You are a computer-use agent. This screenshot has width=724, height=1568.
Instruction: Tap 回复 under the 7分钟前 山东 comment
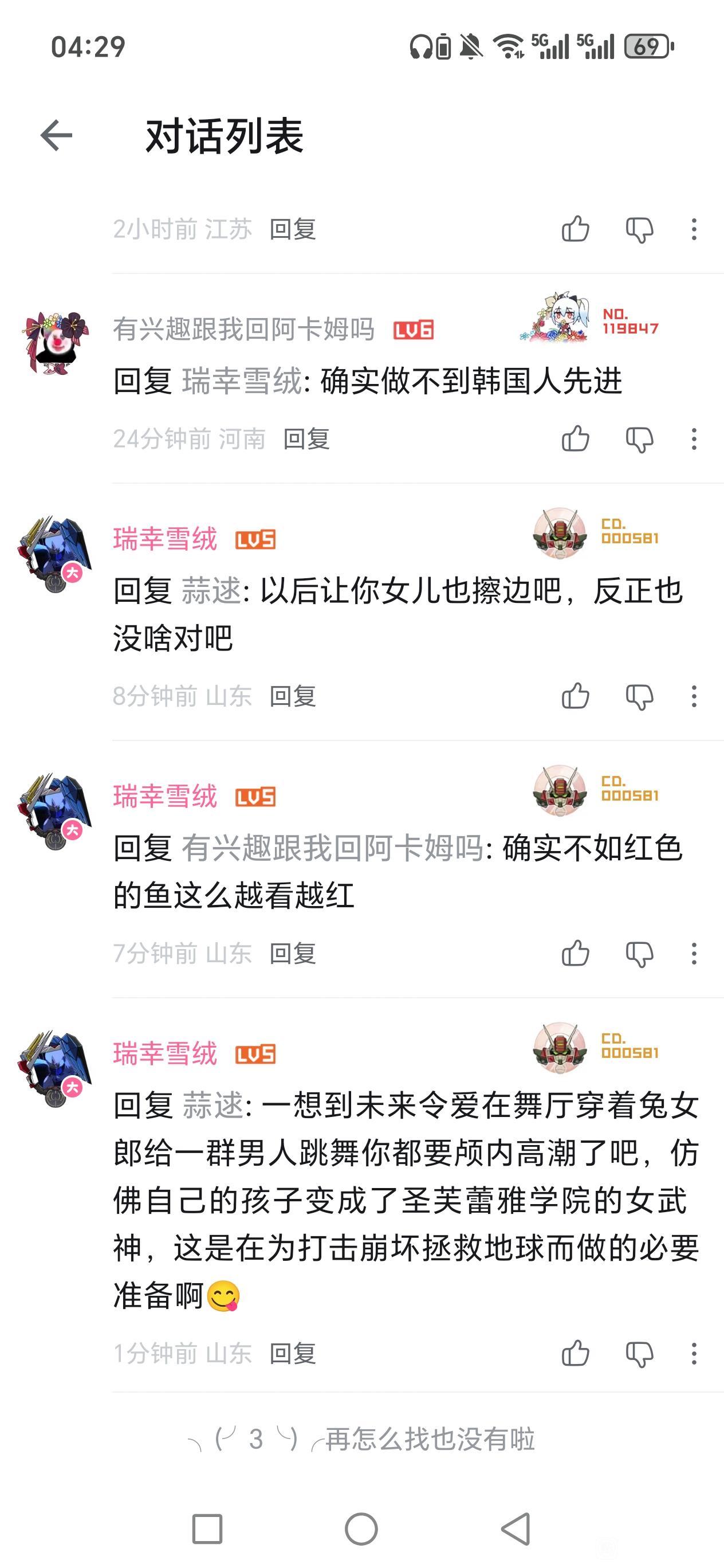(x=293, y=953)
